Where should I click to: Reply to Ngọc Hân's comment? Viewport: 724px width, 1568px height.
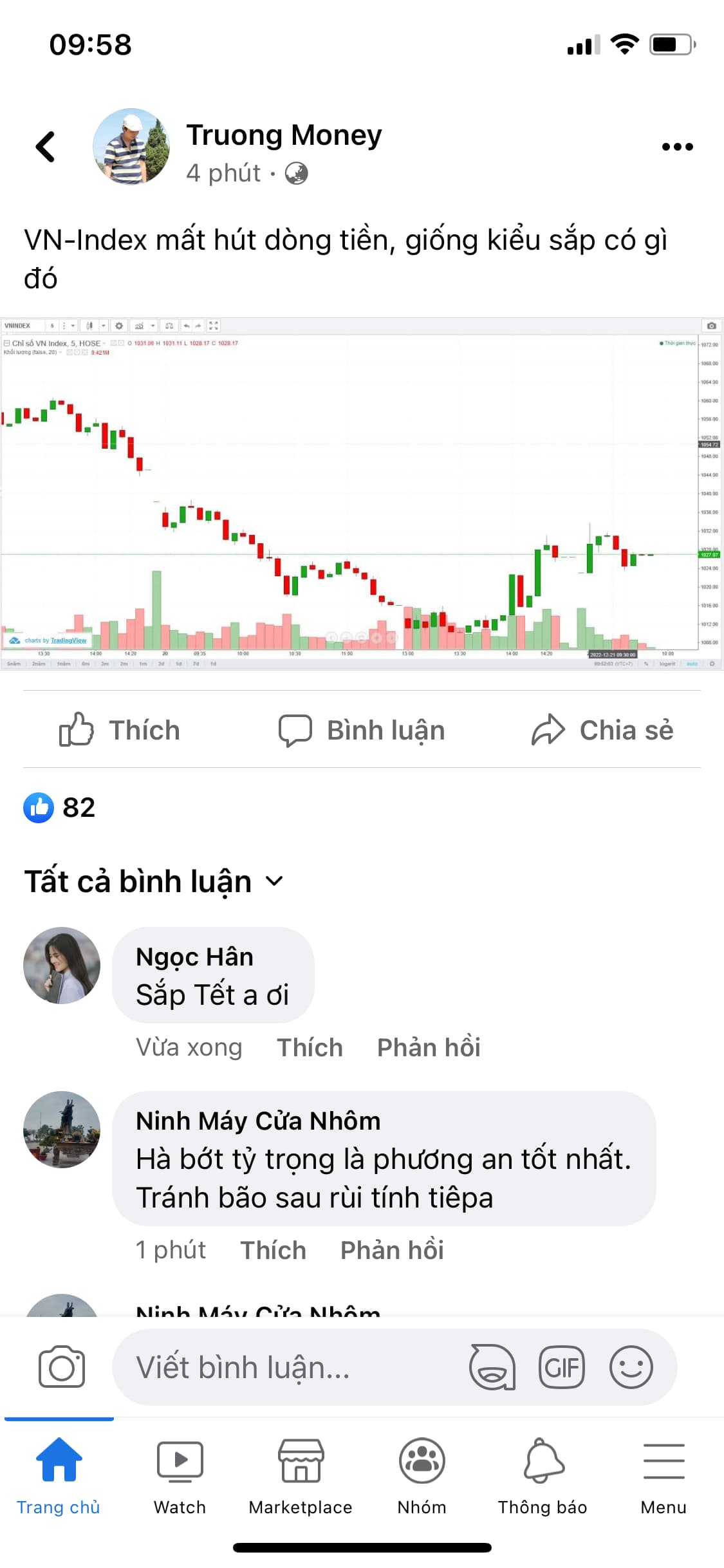429,1047
